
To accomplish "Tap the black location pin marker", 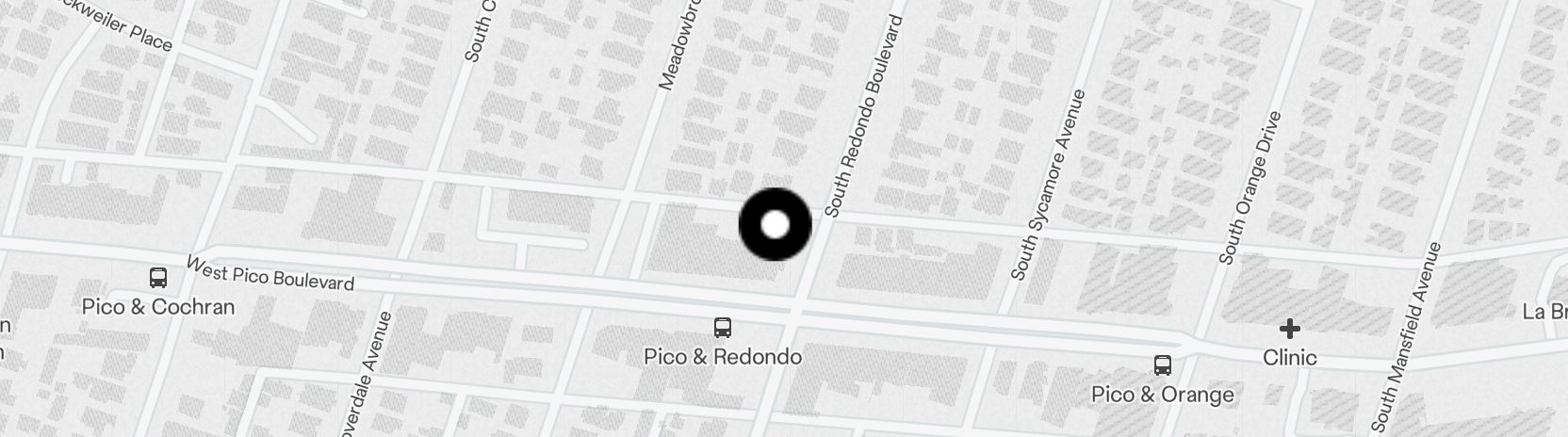I will point(775,224).
